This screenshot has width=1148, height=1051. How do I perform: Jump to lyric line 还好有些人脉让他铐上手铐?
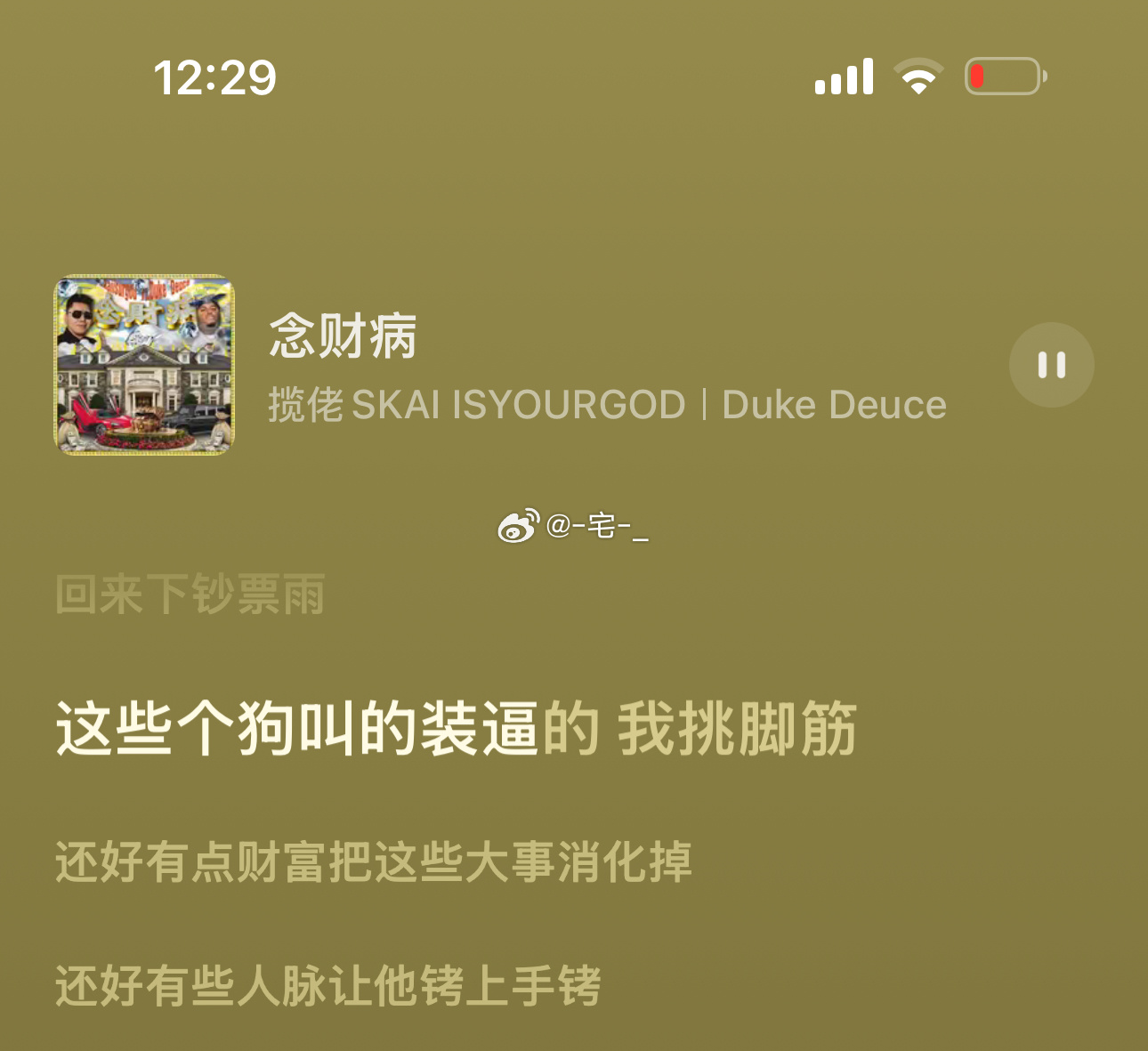(x=328, y=985)
